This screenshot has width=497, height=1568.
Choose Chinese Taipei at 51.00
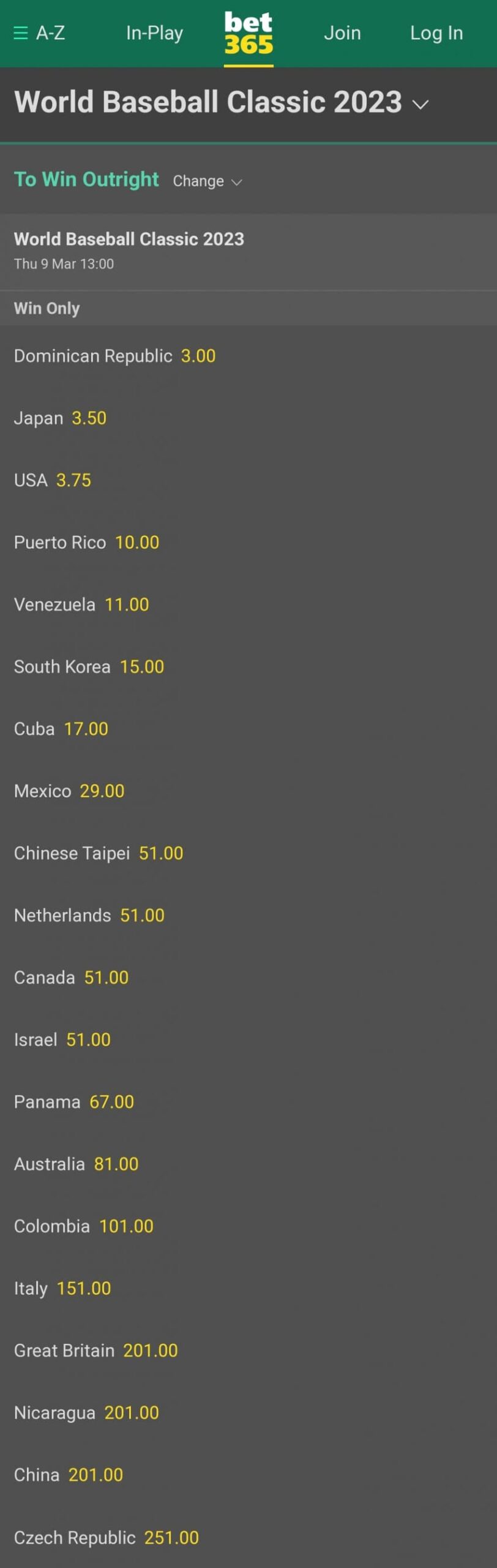click(x=99, y=853)
